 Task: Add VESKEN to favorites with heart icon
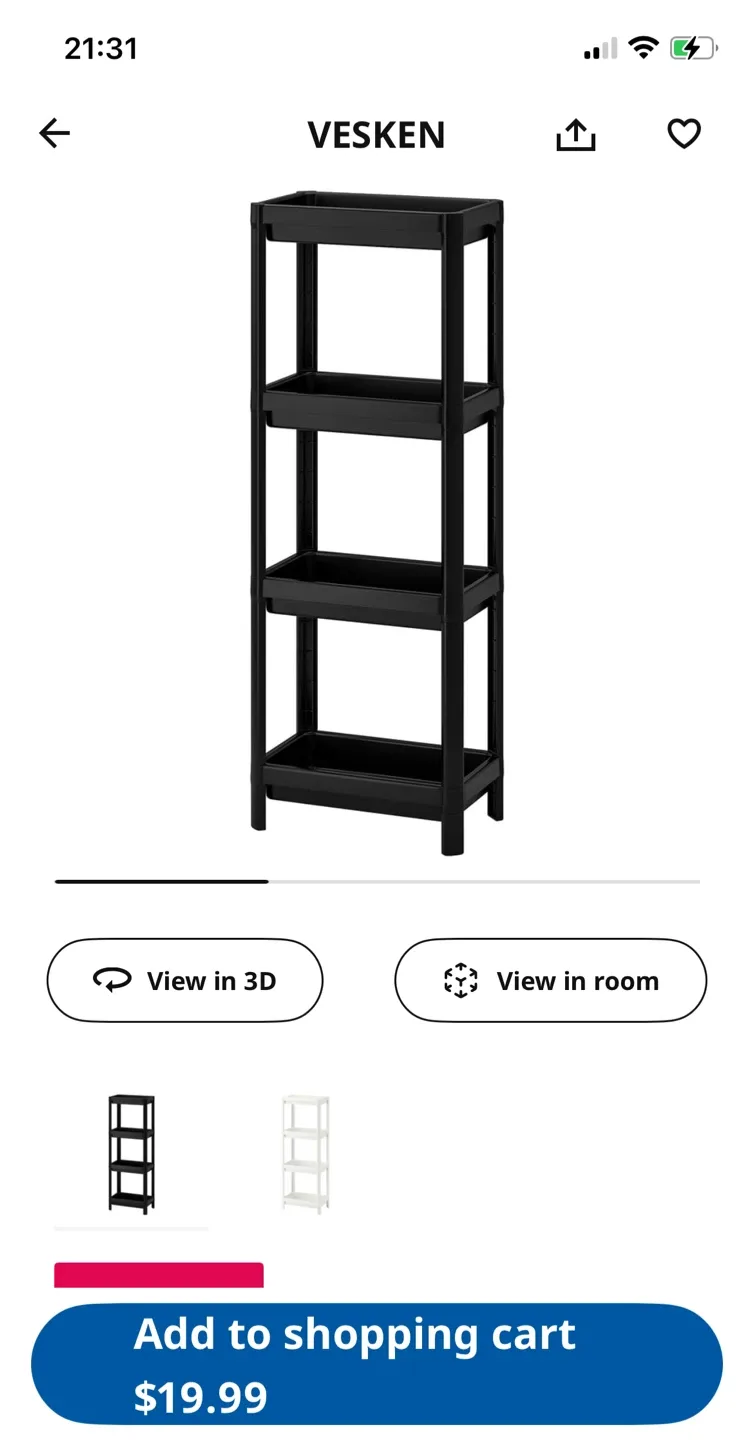click(x=684, y=133)
